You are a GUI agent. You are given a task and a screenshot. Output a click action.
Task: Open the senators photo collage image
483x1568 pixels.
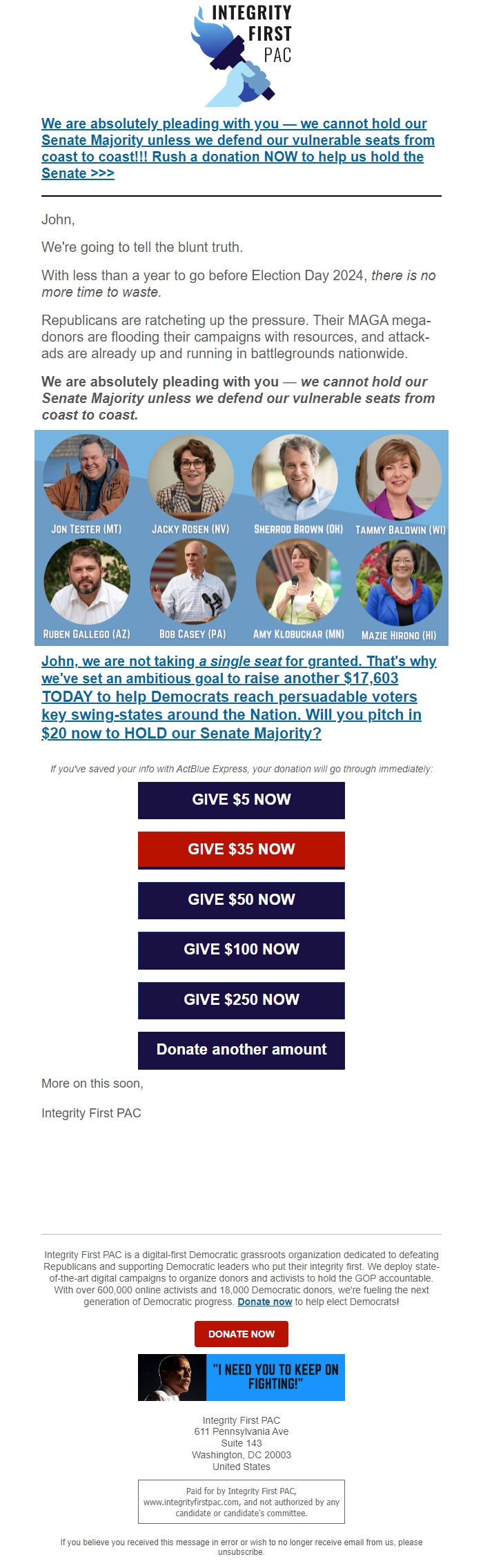coord(241,538)
